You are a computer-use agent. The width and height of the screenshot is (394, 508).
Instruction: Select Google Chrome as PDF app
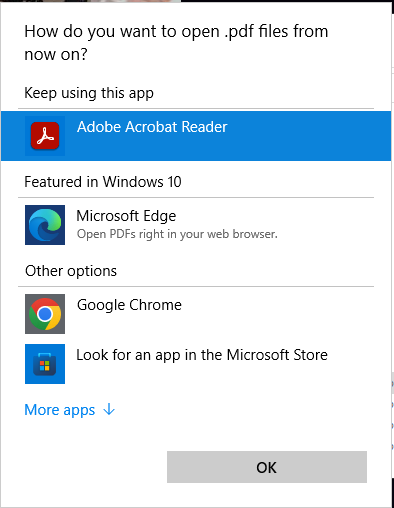[196, 314]
